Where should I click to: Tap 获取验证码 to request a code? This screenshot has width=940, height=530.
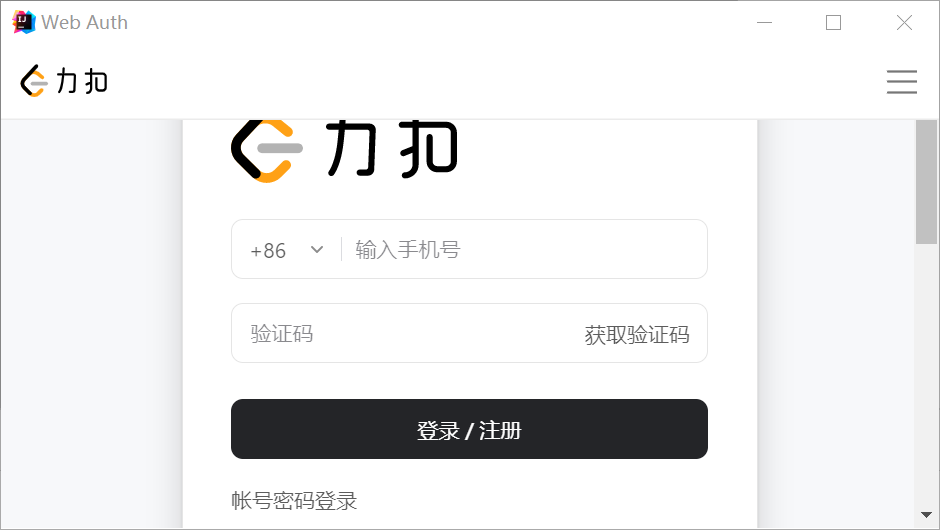(636, 335)
